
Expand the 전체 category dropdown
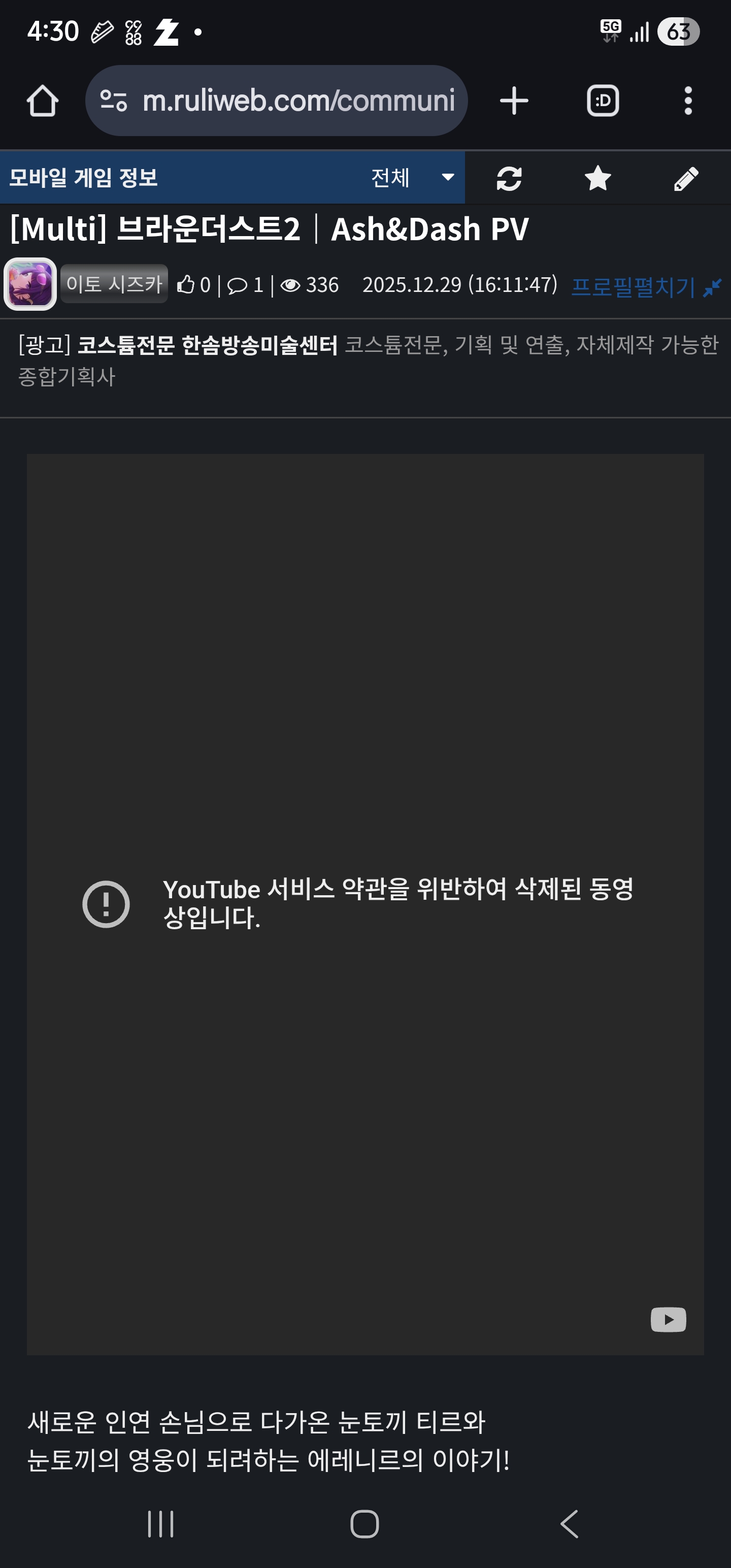tap(413, 178)
